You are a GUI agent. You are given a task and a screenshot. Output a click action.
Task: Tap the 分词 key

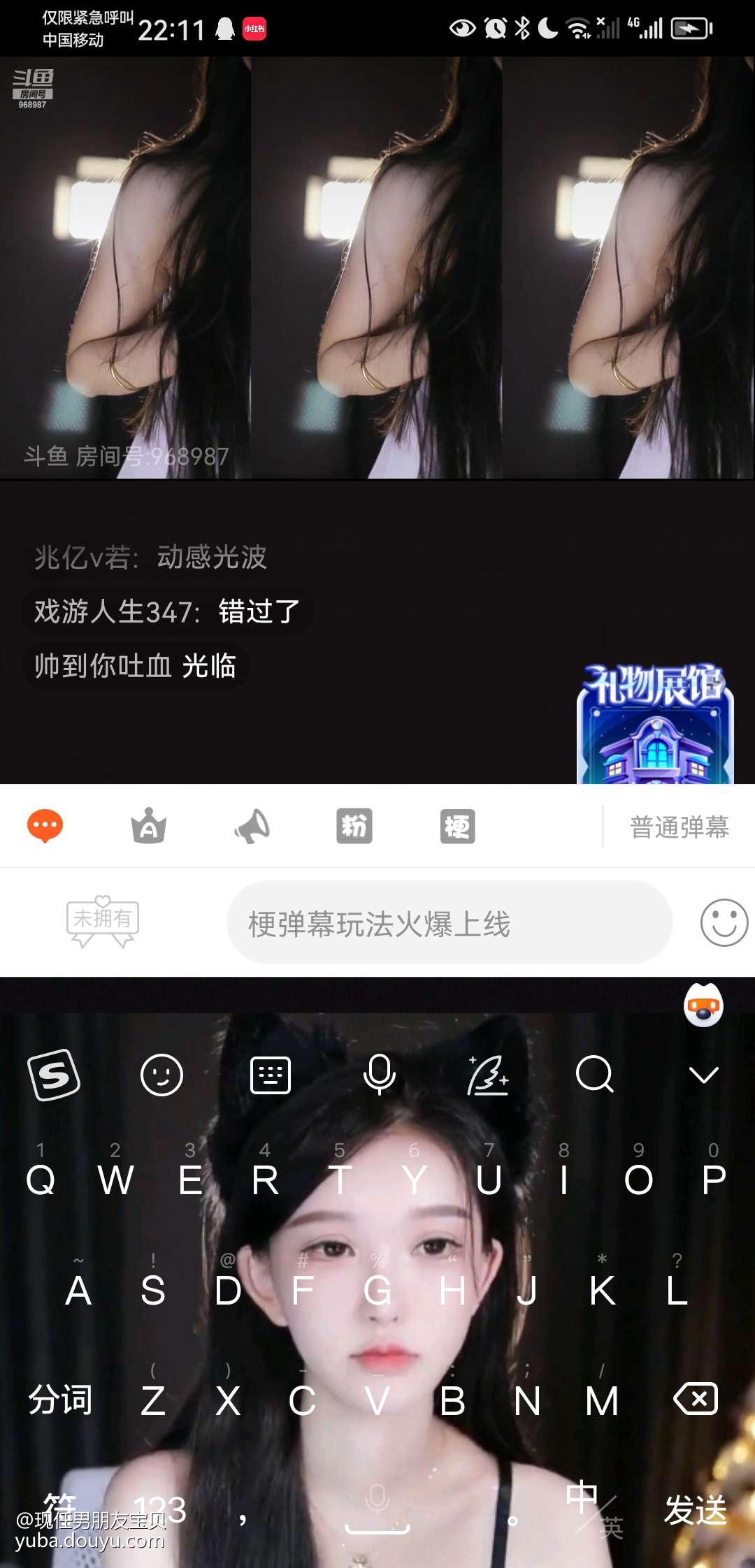(x=60, y=1400)
